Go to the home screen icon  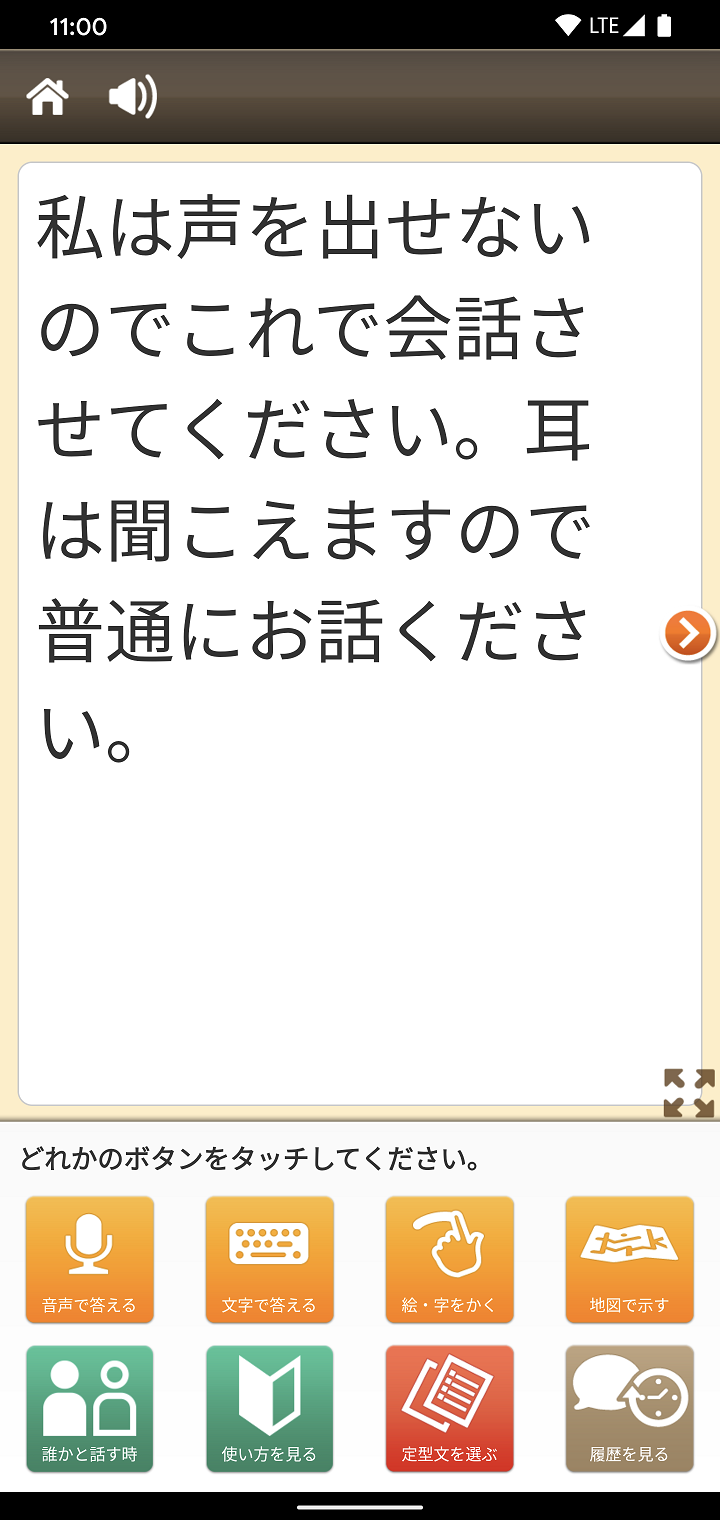[x=47, y=97]
